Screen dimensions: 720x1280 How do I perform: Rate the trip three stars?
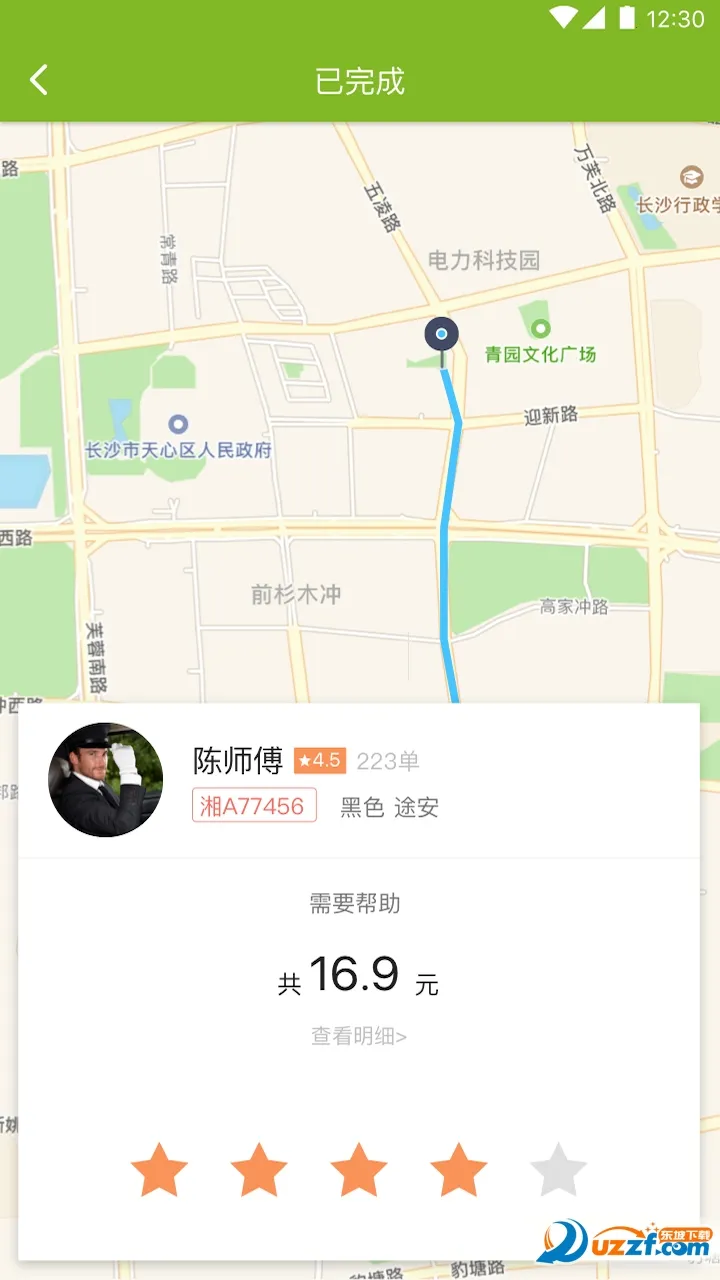[x=359, y=1171]
